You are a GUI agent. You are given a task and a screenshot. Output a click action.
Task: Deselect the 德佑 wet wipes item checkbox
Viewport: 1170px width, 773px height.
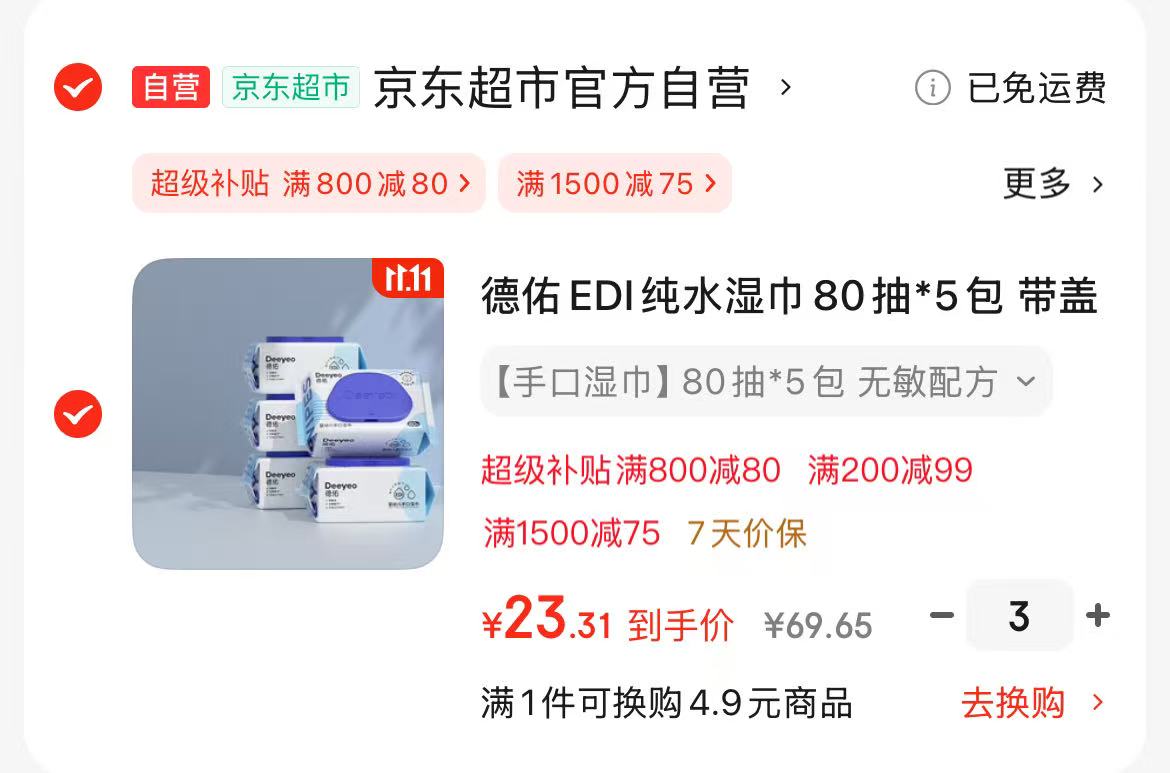pyautogui.click(x=78, y=414)
